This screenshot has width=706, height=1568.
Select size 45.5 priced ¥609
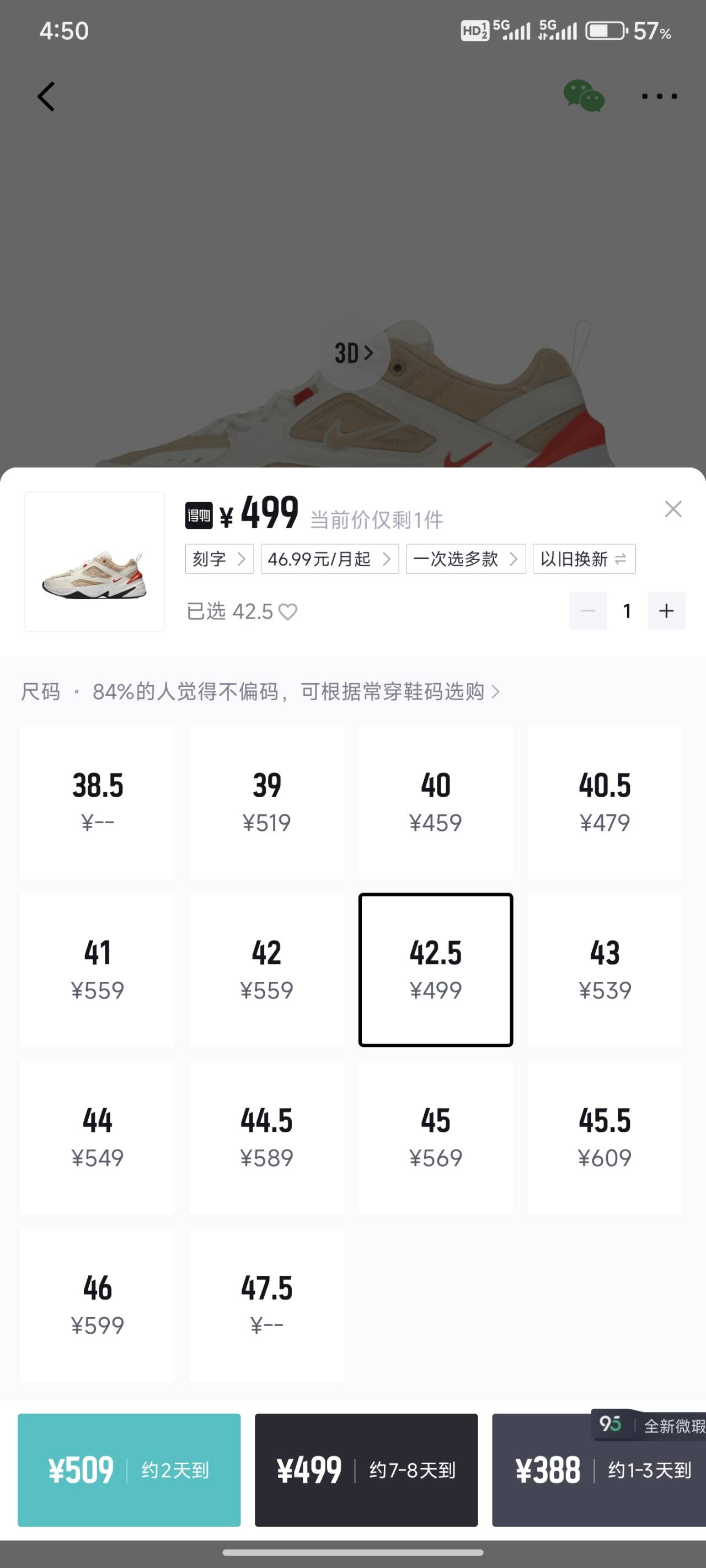605,1137
